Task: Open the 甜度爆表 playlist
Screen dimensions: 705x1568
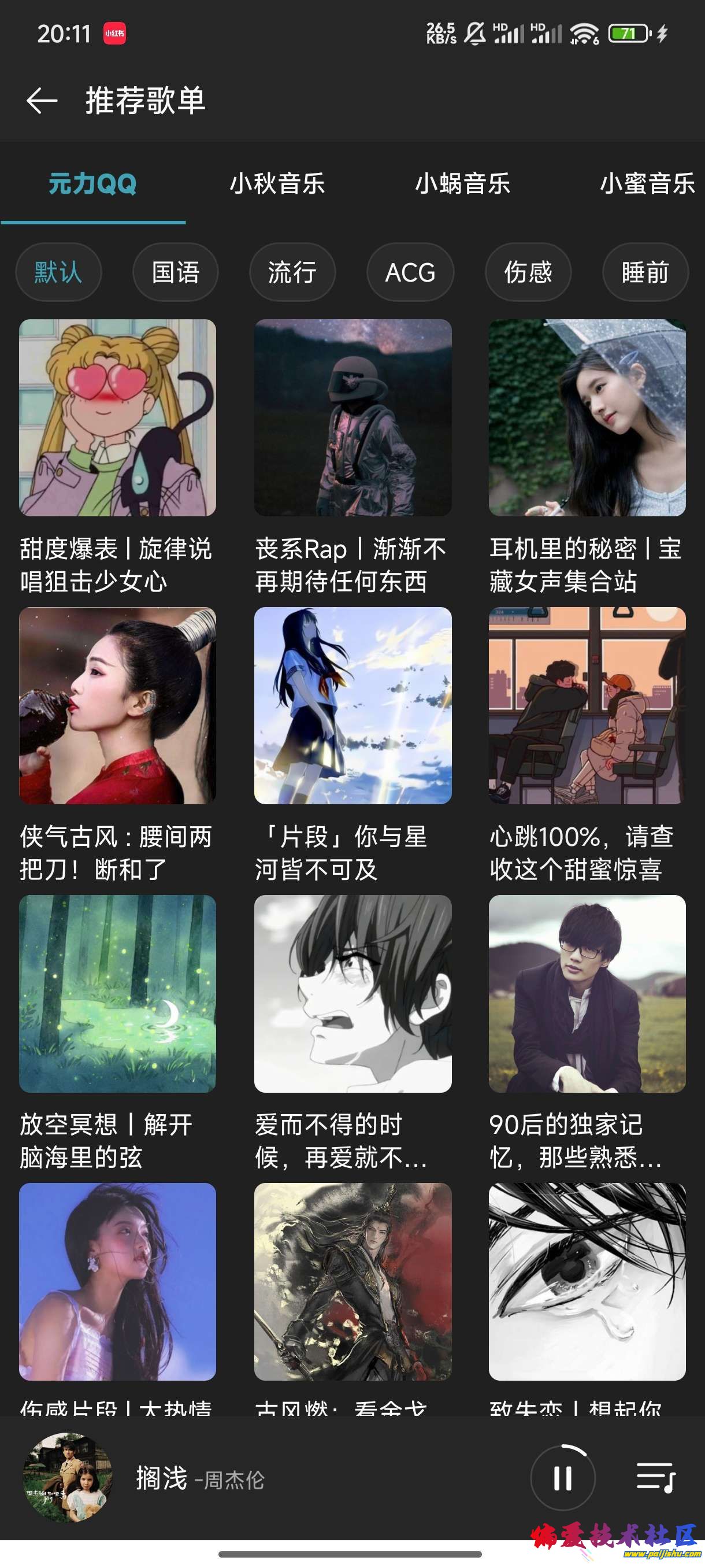Action: click(x=117, y=418)
